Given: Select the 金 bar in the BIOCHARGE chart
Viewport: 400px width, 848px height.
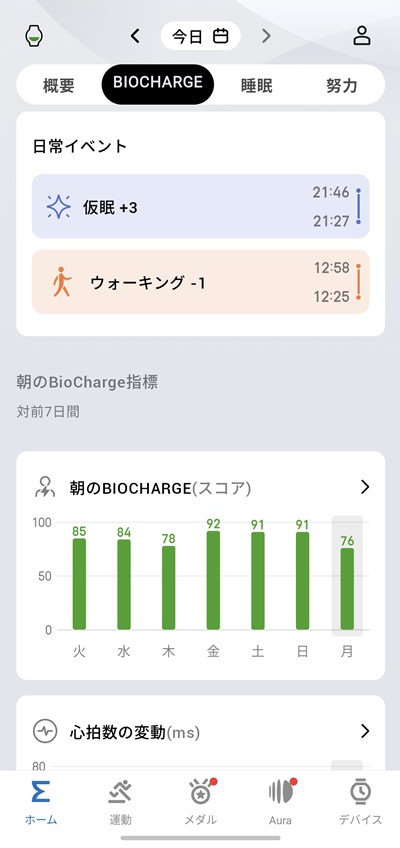Looking at the screenshot, I should pyautogui.click(x=213, y=580).
